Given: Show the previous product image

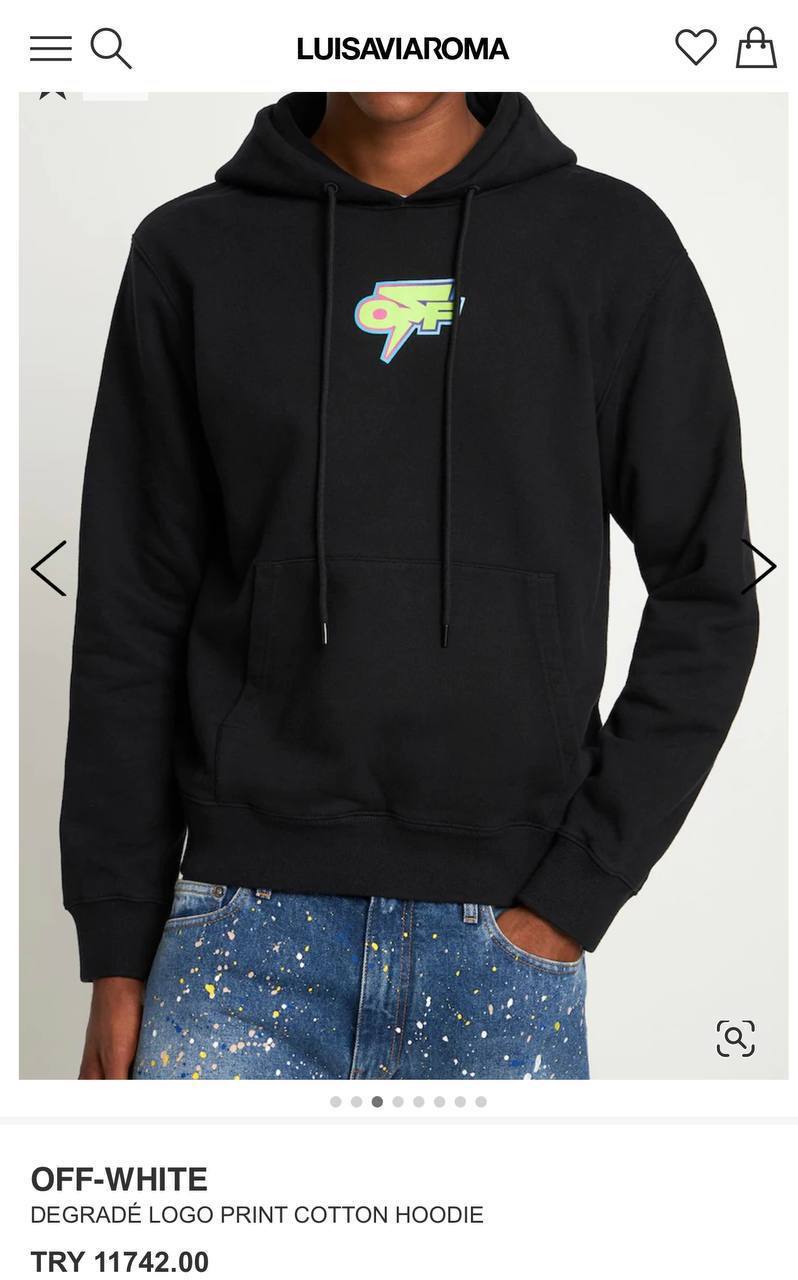Looking at the screenshot, I should click(49, 568).
